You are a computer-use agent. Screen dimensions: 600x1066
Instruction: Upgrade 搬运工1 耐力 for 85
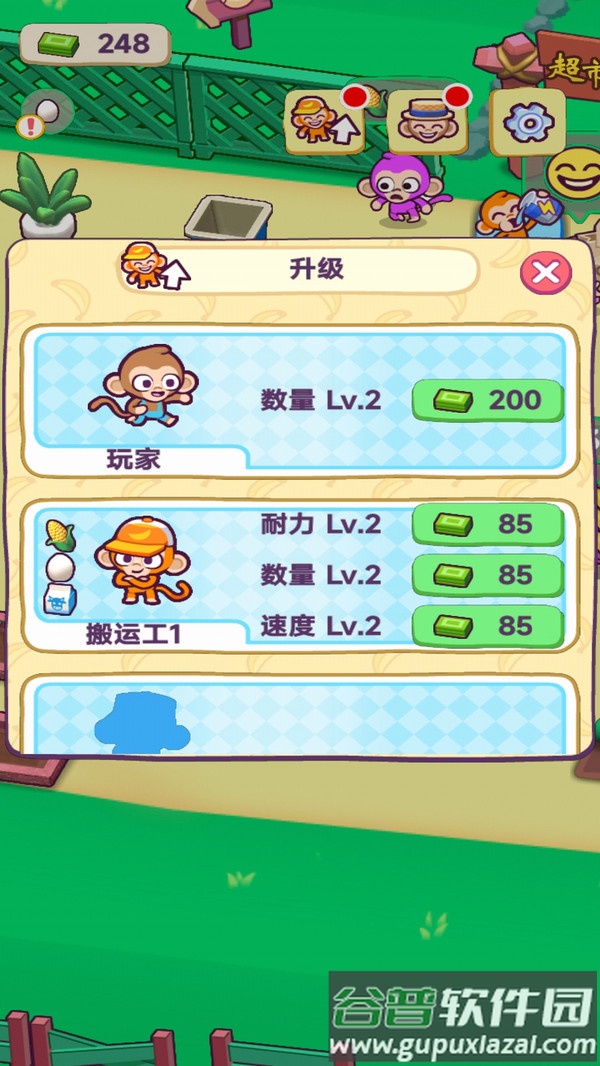(x=488, y=524)
